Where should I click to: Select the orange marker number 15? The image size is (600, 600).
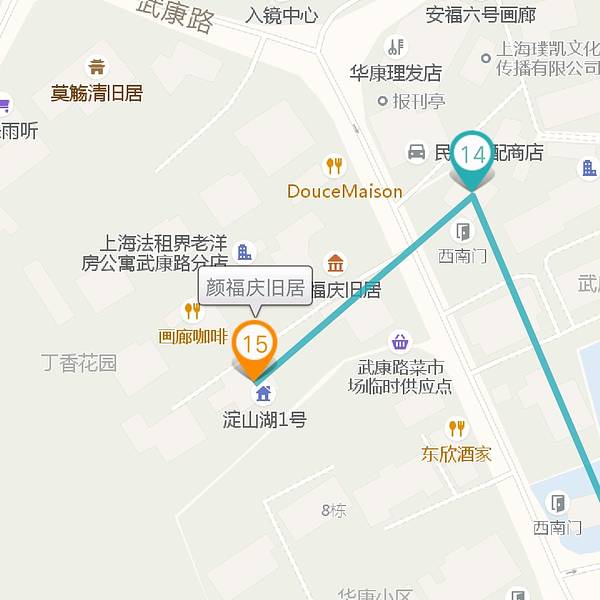coord(256,347)
